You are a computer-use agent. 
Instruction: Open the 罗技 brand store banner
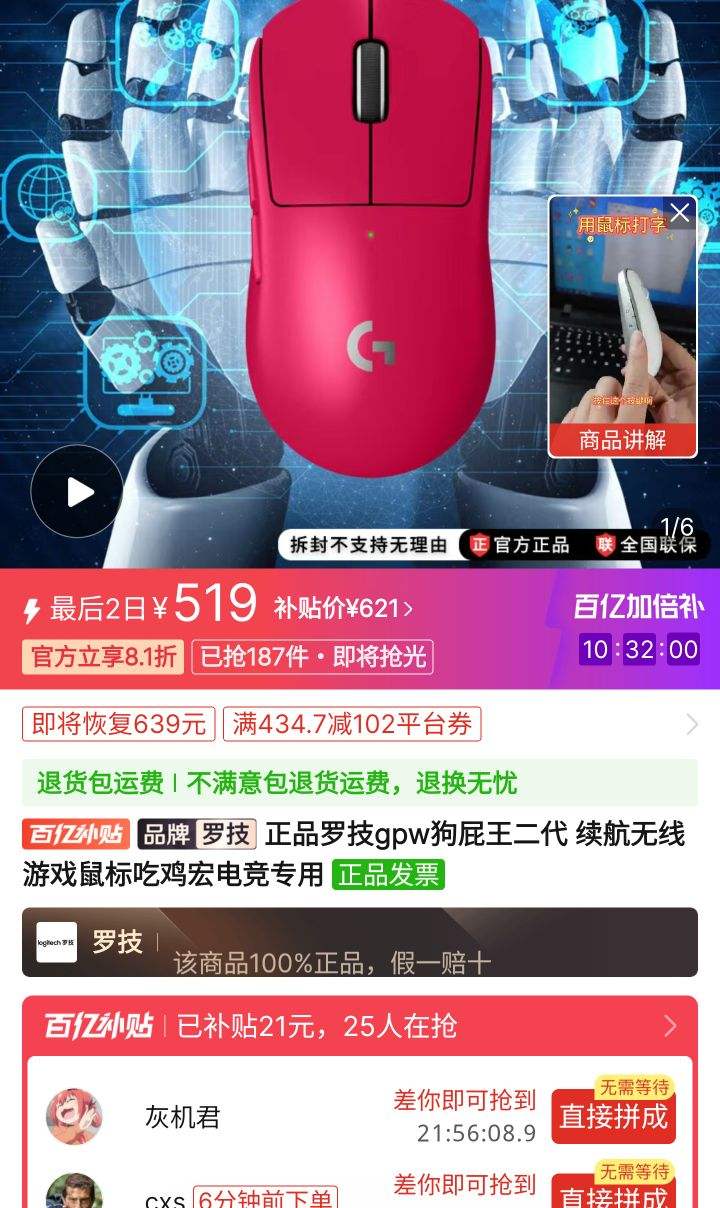tap(360, 942)
